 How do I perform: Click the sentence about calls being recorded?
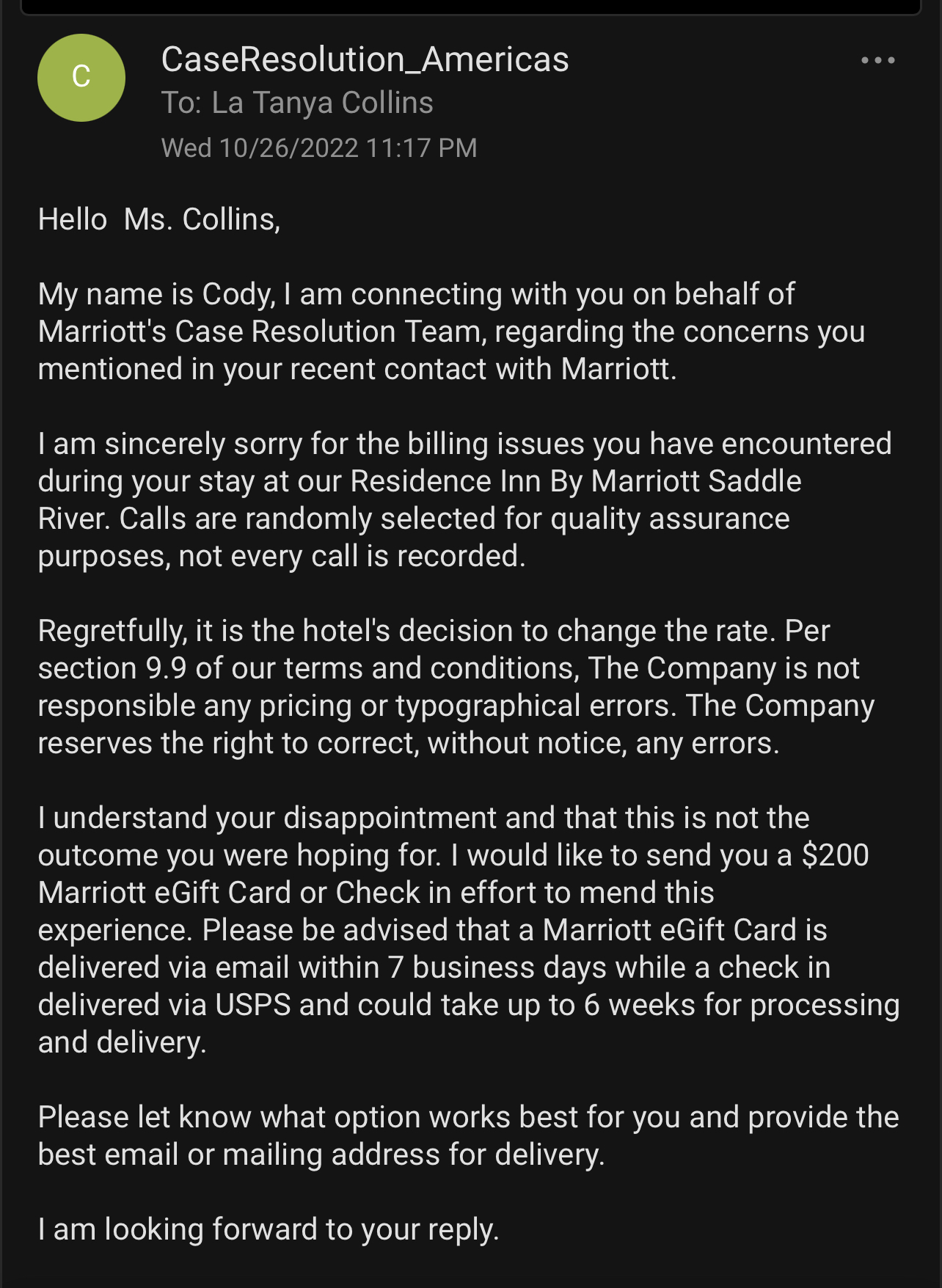point(415,535)
